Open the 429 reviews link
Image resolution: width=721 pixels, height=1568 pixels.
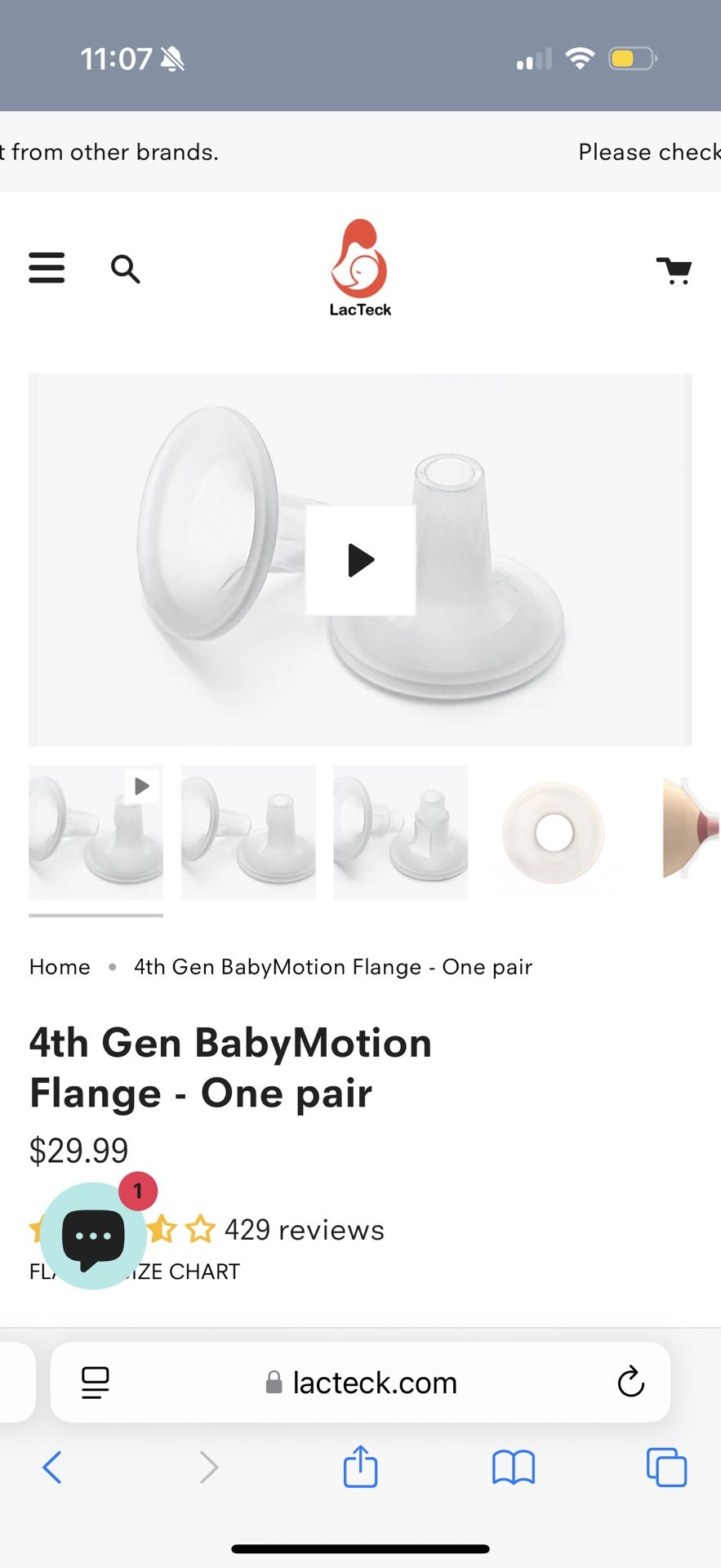304,1230
